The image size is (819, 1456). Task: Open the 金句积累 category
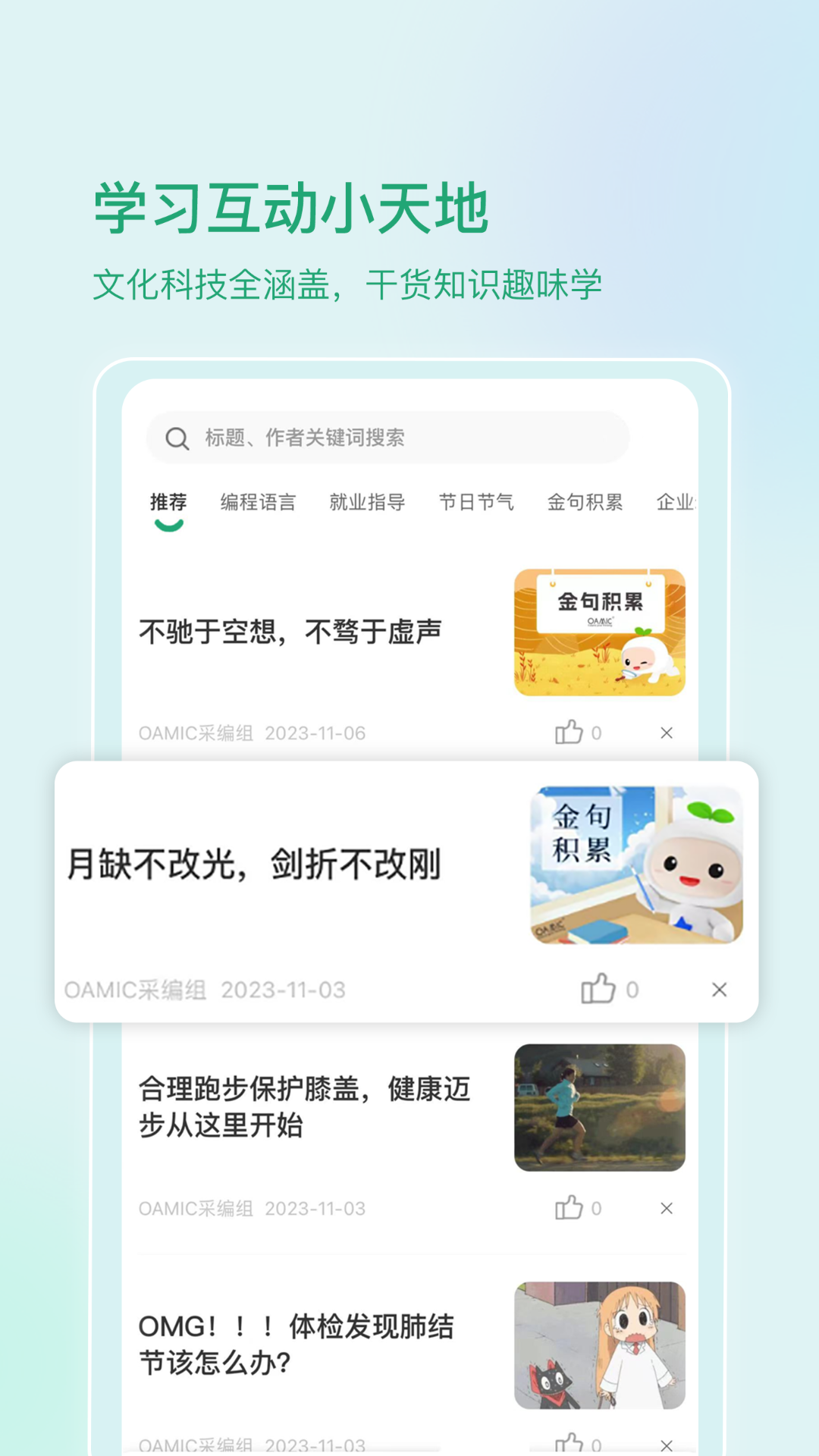585,500
